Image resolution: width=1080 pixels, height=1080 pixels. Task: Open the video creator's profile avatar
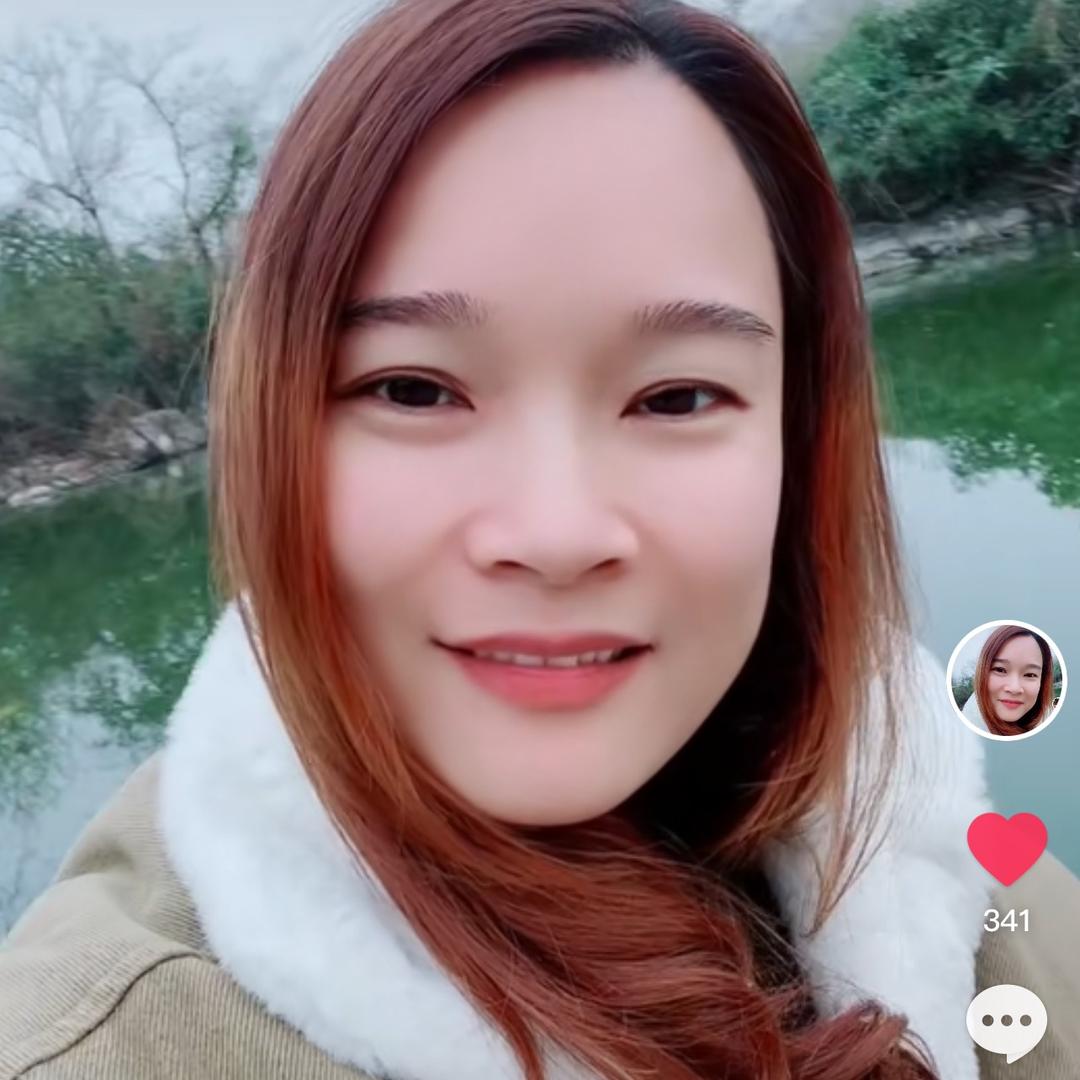tap(1006, 680)
